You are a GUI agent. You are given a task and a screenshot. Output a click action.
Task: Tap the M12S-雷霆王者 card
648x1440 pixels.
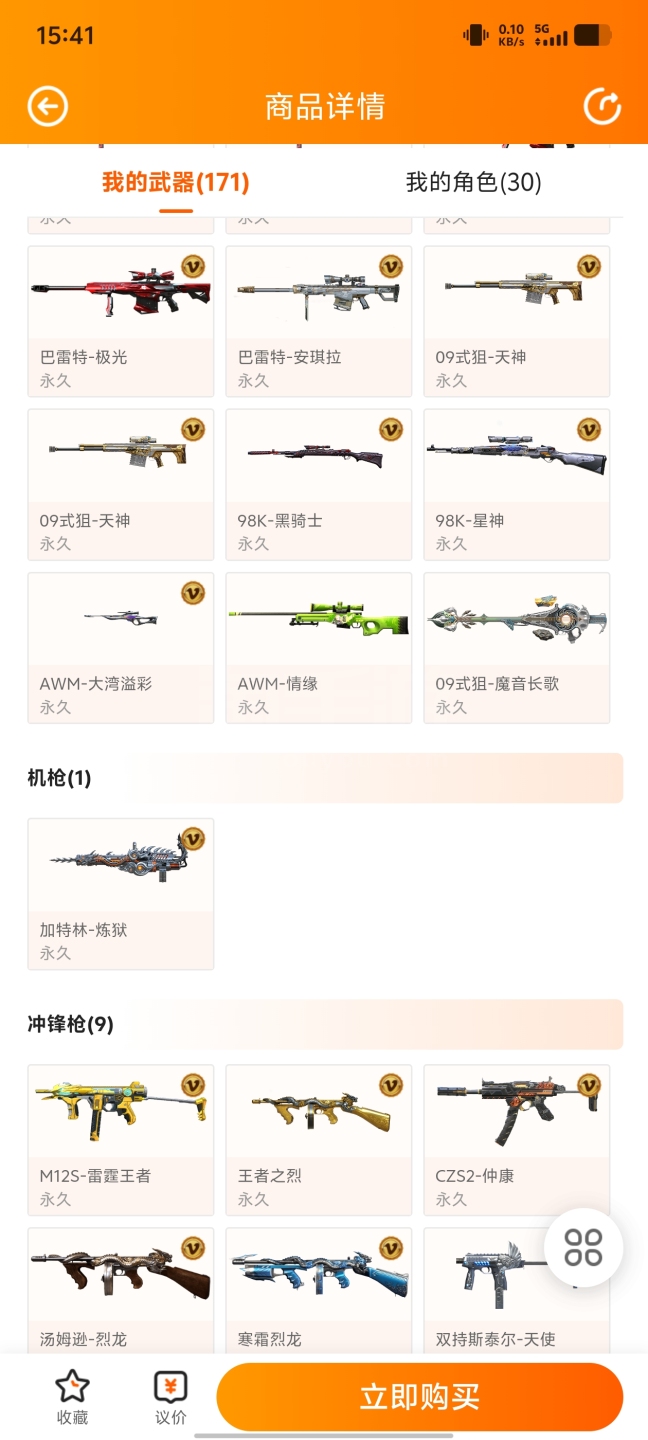click(121, 1140)
